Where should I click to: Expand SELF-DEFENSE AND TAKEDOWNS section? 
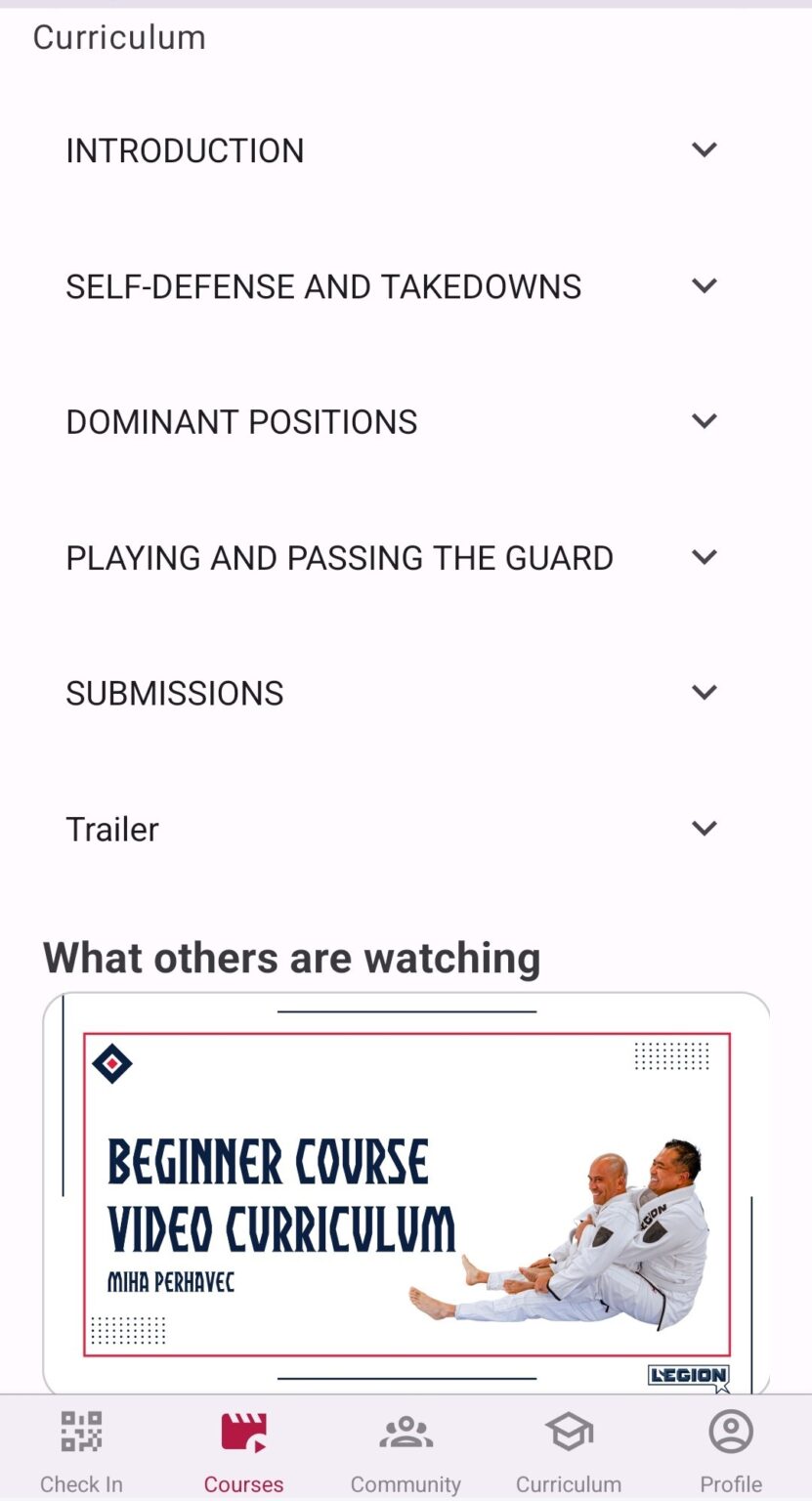[x=704, y=286]
